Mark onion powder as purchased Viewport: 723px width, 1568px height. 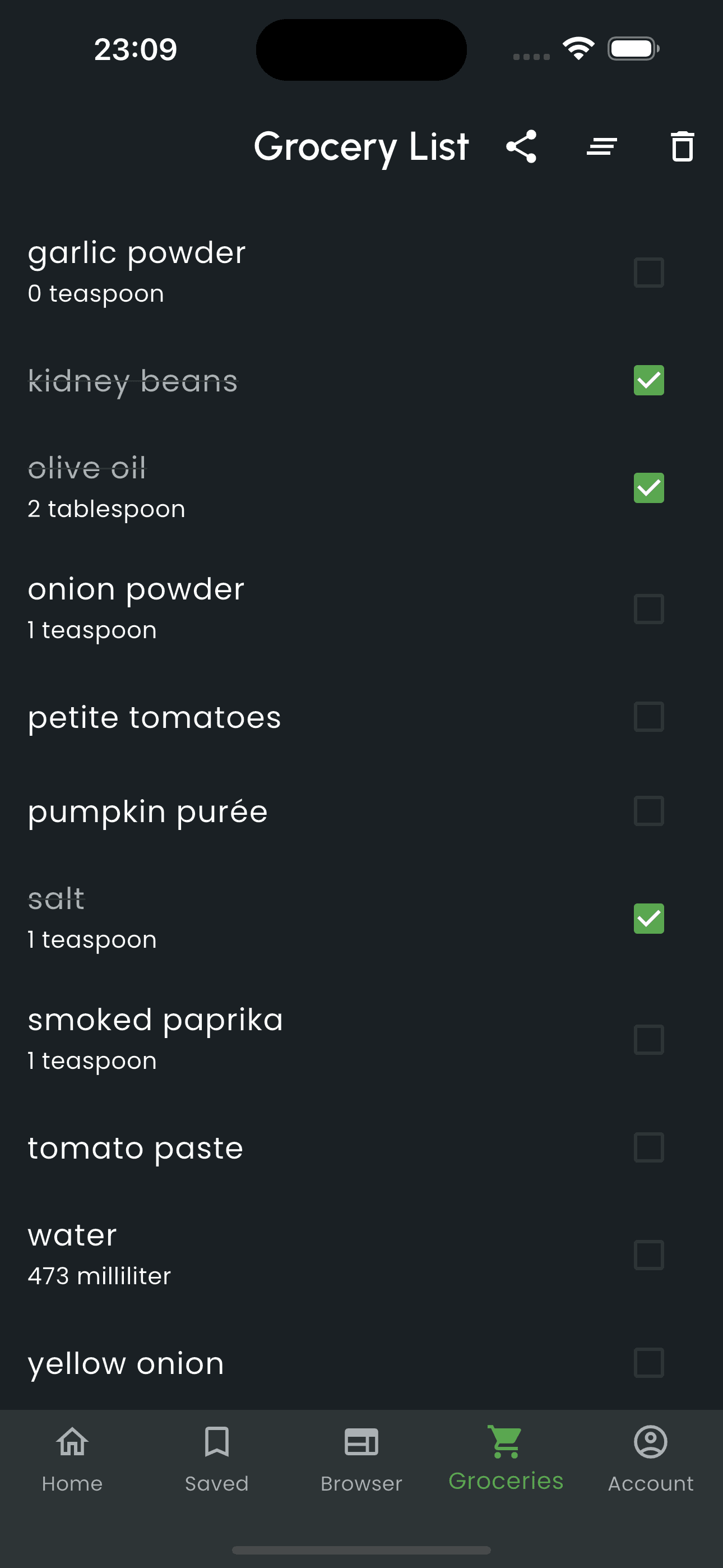click(x=648, y=609)
